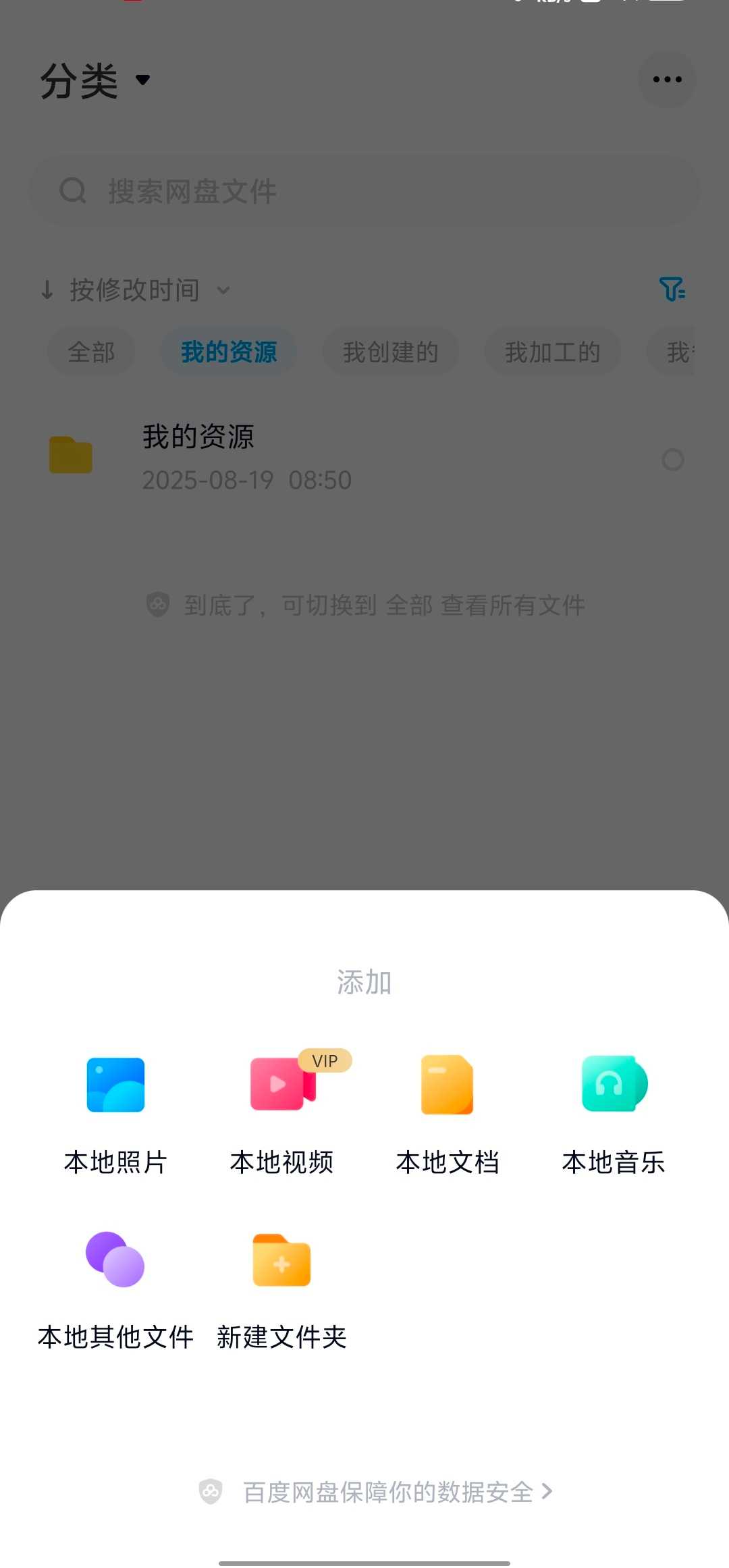This screenshot has height=1568, width=729.
Task: Toggle the 我的资源 filter chip off
Action: pyautogui.click(x=228, y=352)
